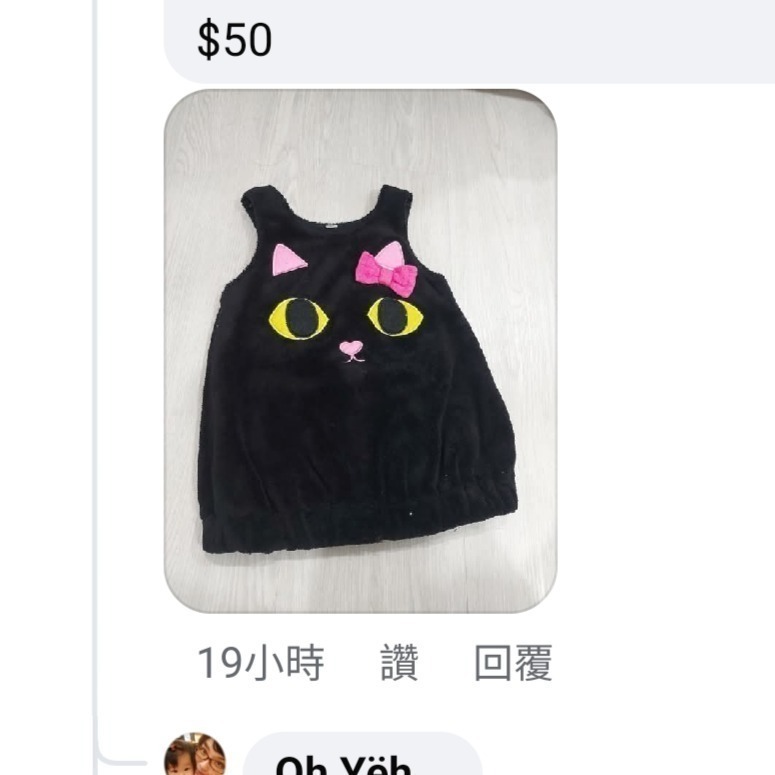Open the black cat dress photo
Viewport: 775px width, 775px height.
point(360,350)
